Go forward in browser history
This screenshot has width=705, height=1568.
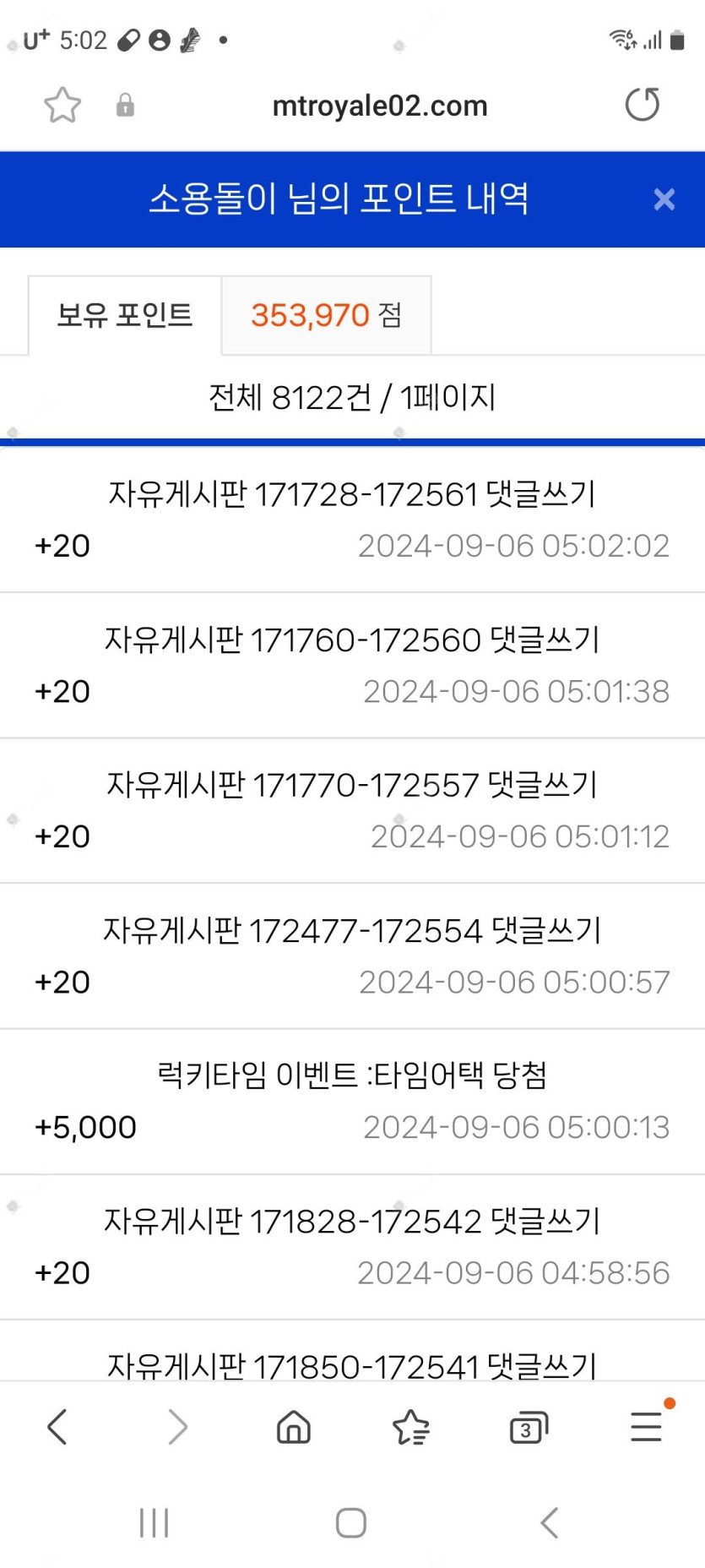point(177,1427)
